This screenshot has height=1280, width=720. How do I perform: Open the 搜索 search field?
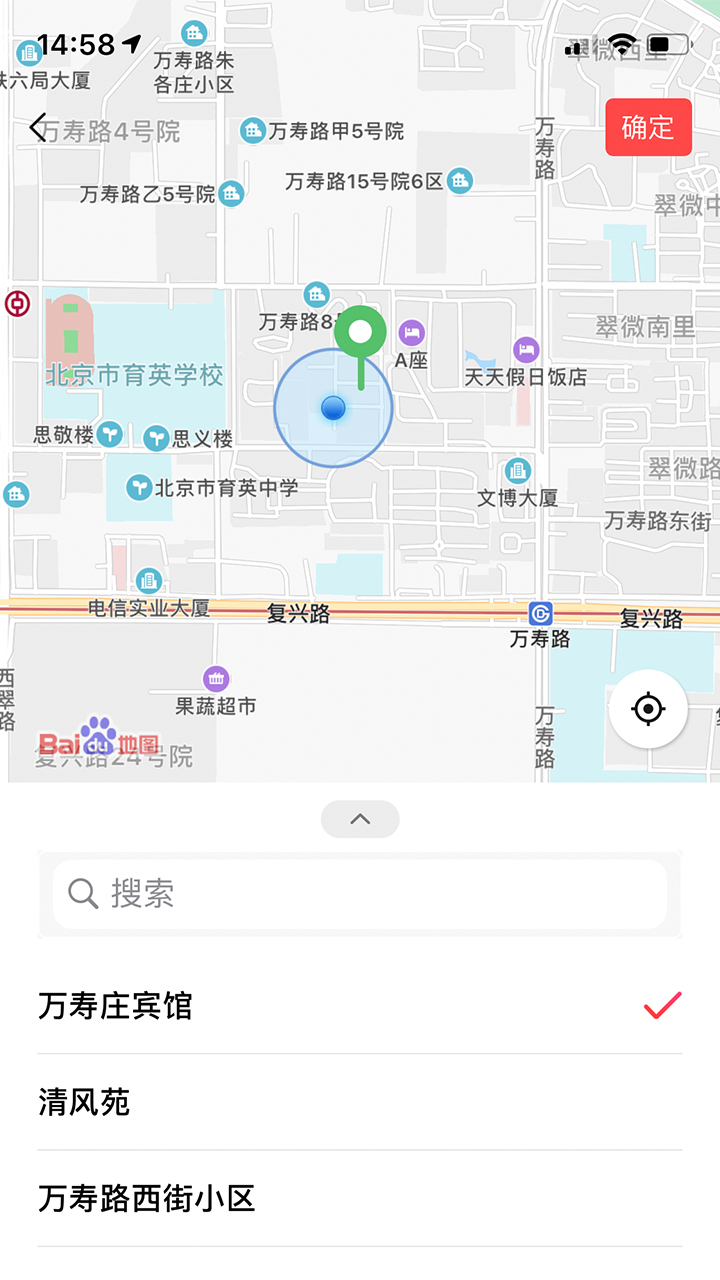tap(360, 893)
